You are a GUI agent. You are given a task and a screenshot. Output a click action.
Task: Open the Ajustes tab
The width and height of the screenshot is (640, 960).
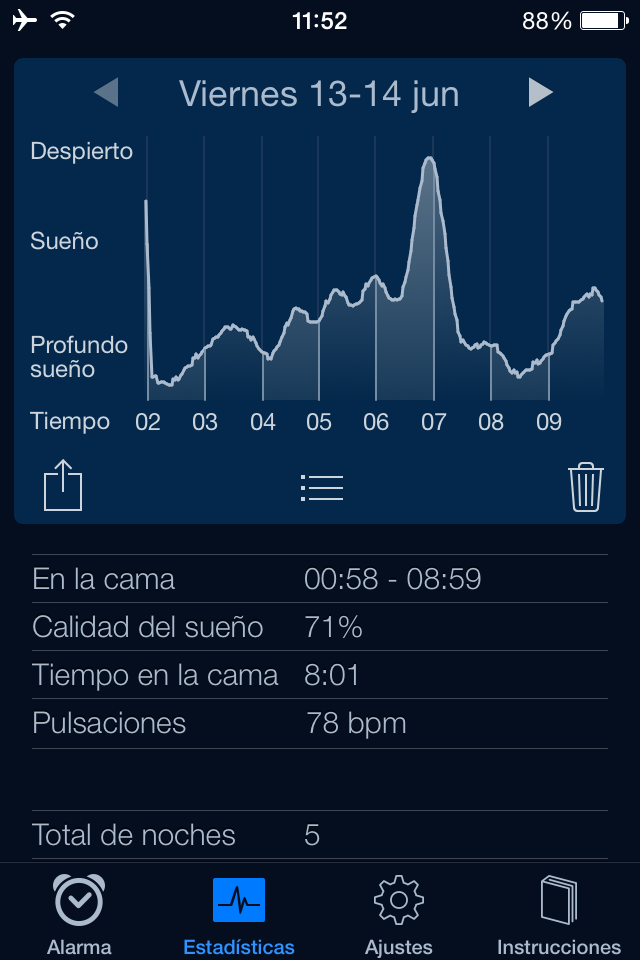[399, 914]
